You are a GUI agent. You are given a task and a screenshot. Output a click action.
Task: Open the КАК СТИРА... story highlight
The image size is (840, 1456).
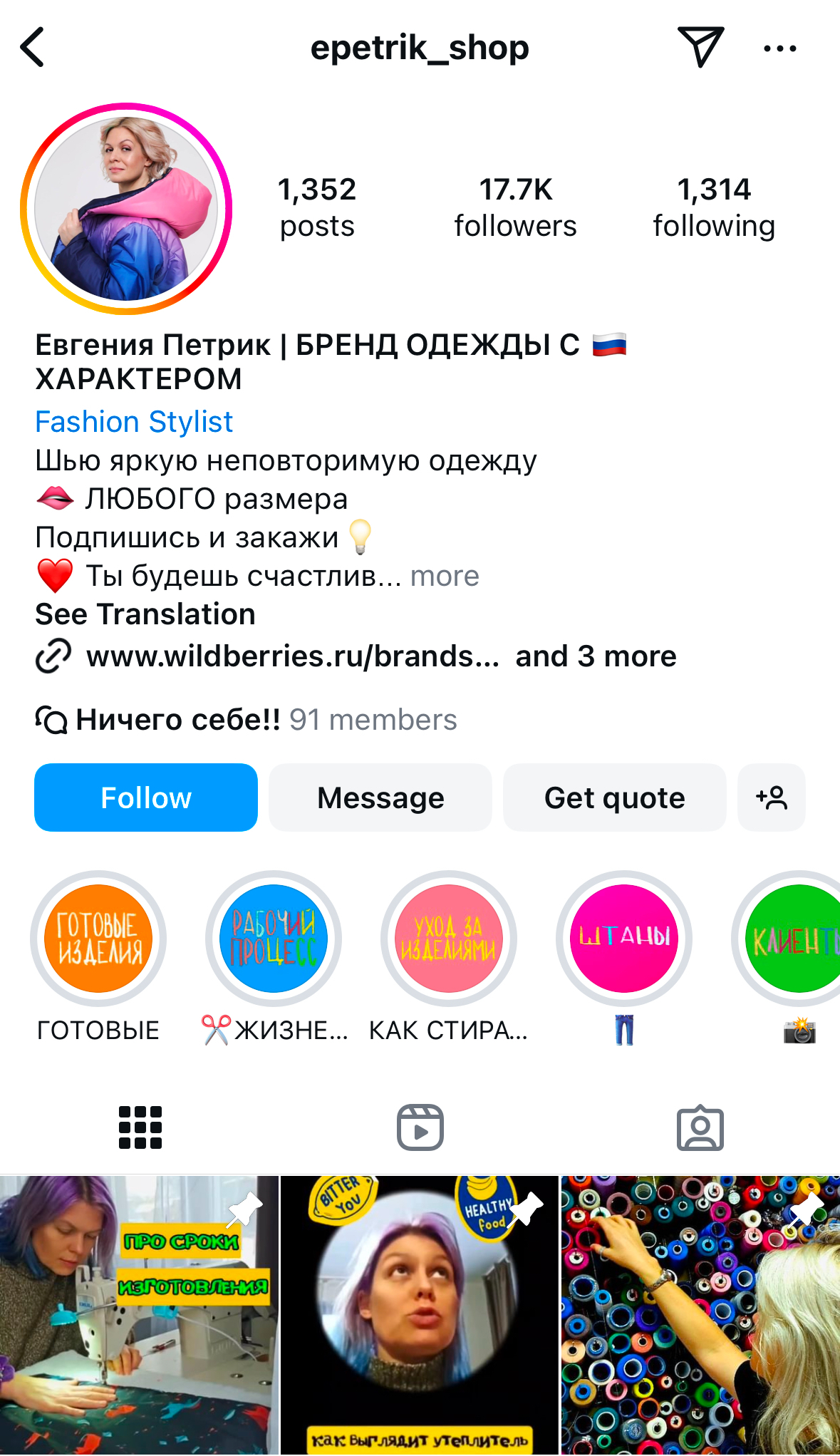tap(449, 939)
